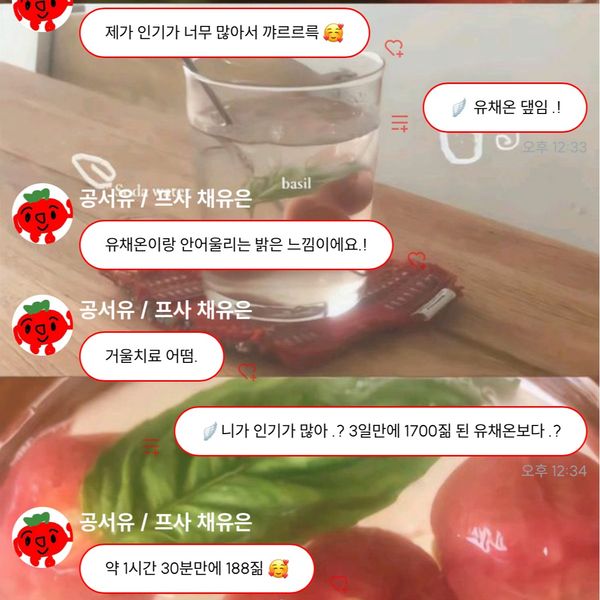This screenshot has width=600, height=600.
Task: Open reply menu beside '니가 인기가 많아' message
Action: (x=152, y=447)
